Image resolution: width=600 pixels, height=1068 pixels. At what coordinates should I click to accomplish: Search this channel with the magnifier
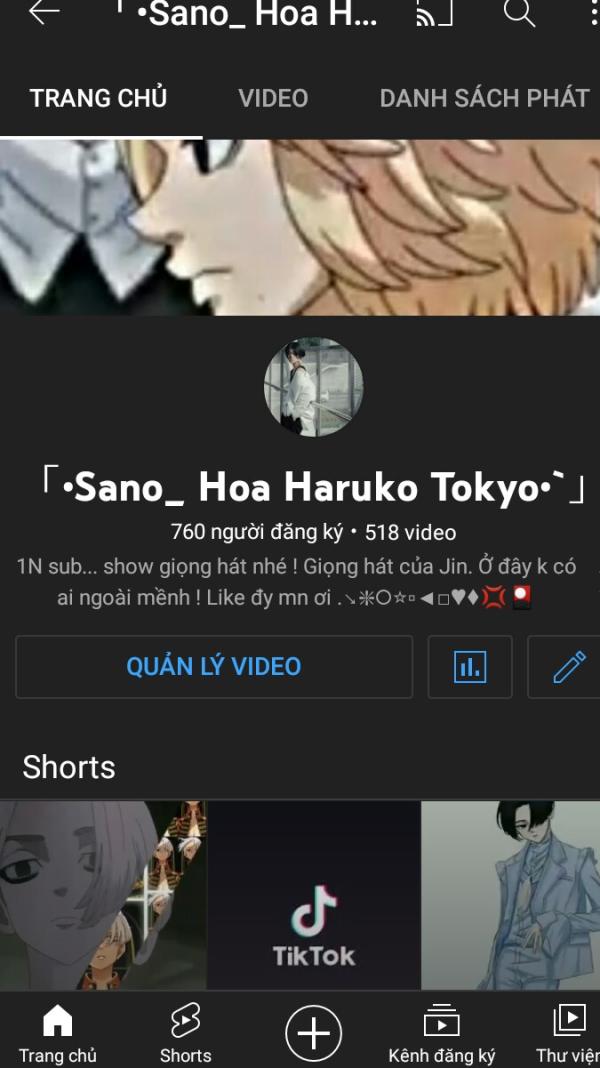[x=519, y=13]
